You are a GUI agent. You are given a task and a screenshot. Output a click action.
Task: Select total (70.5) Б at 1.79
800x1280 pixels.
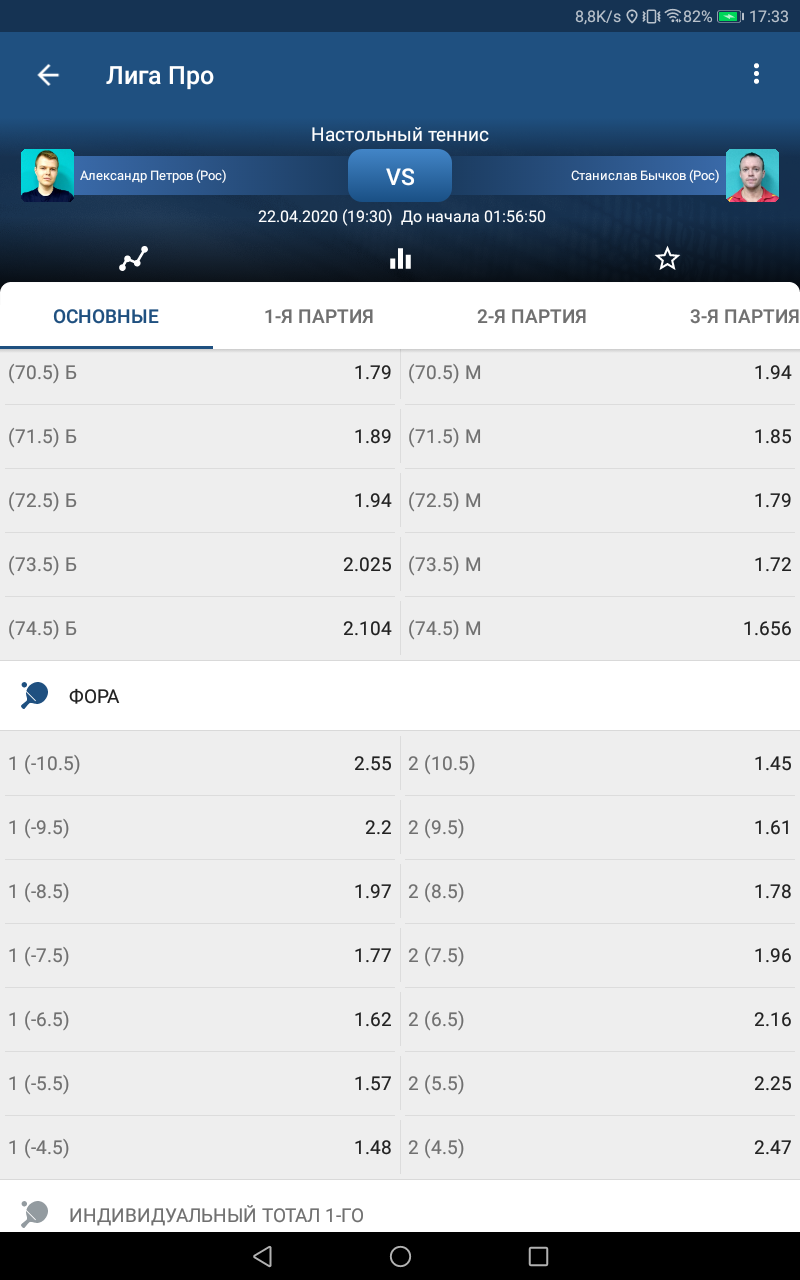tap(200, 373)
